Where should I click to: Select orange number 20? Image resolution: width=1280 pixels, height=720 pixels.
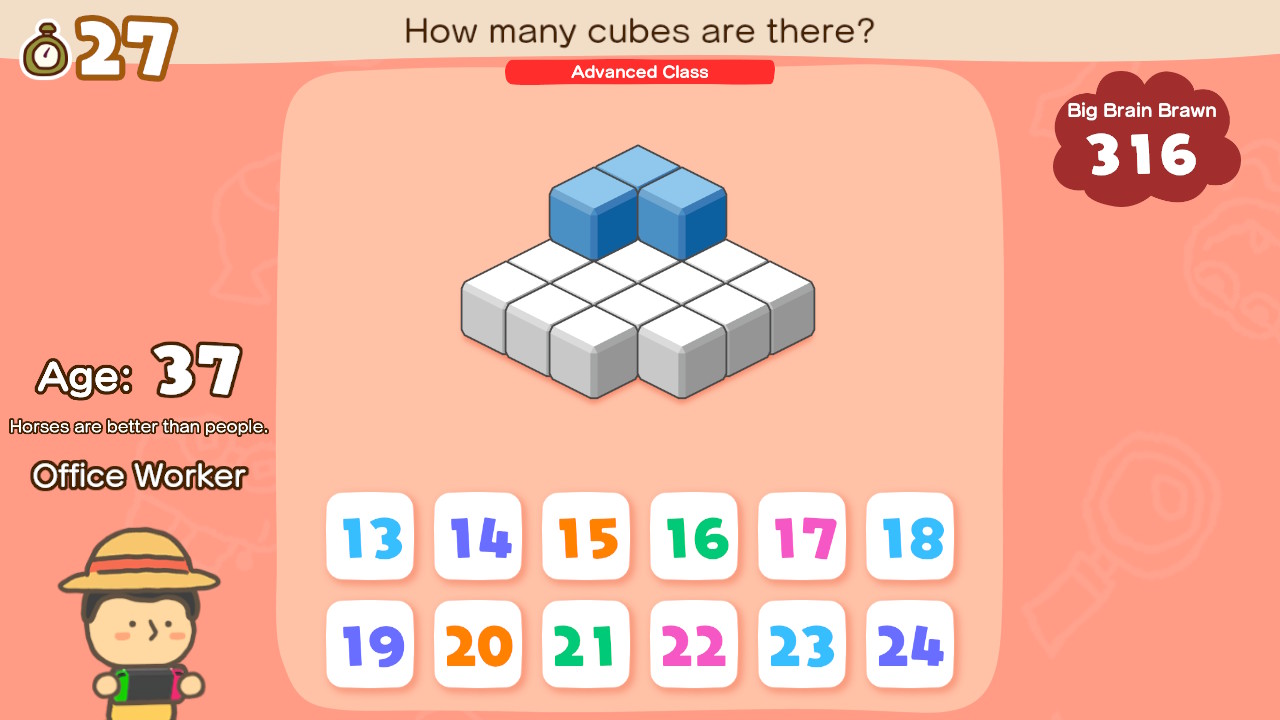pos(478,645)
